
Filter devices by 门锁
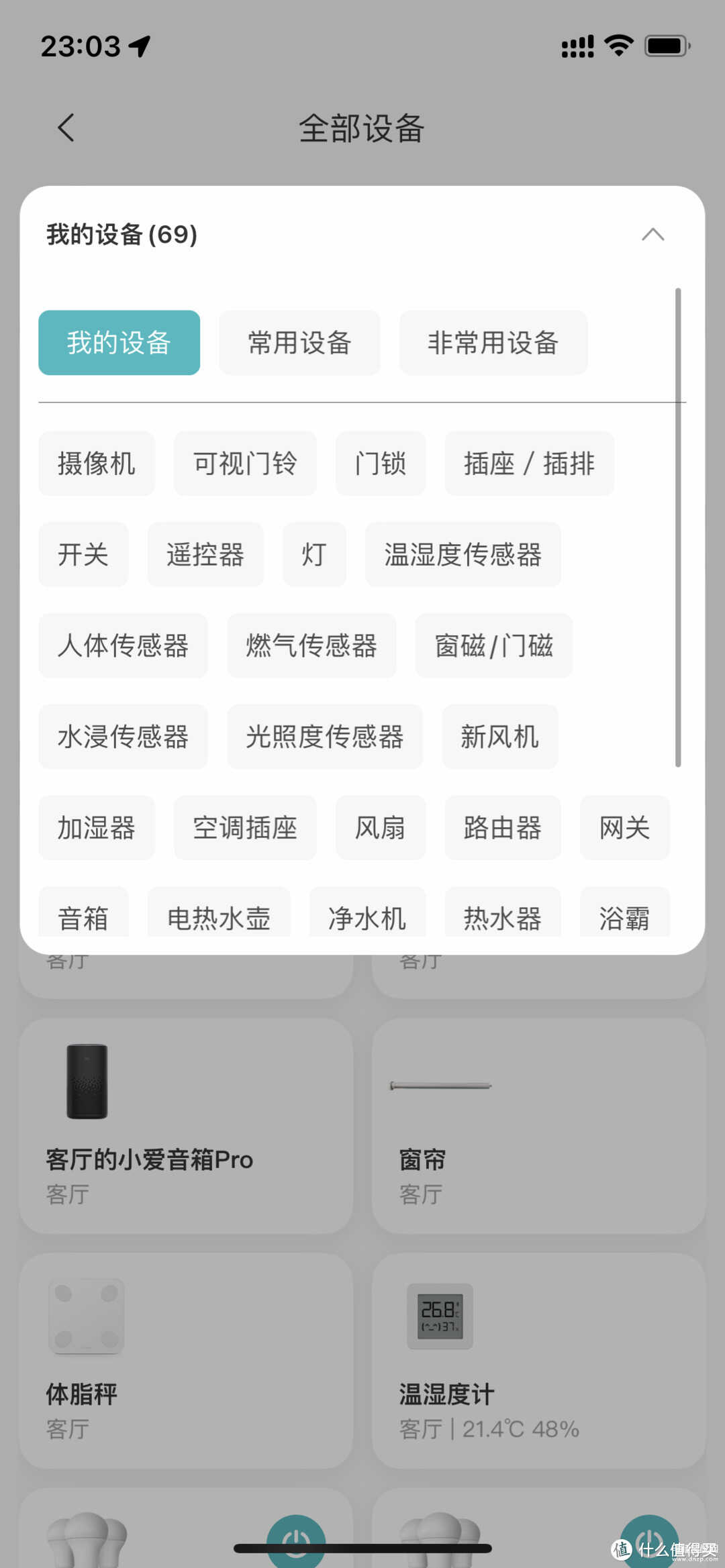(380, 464)
